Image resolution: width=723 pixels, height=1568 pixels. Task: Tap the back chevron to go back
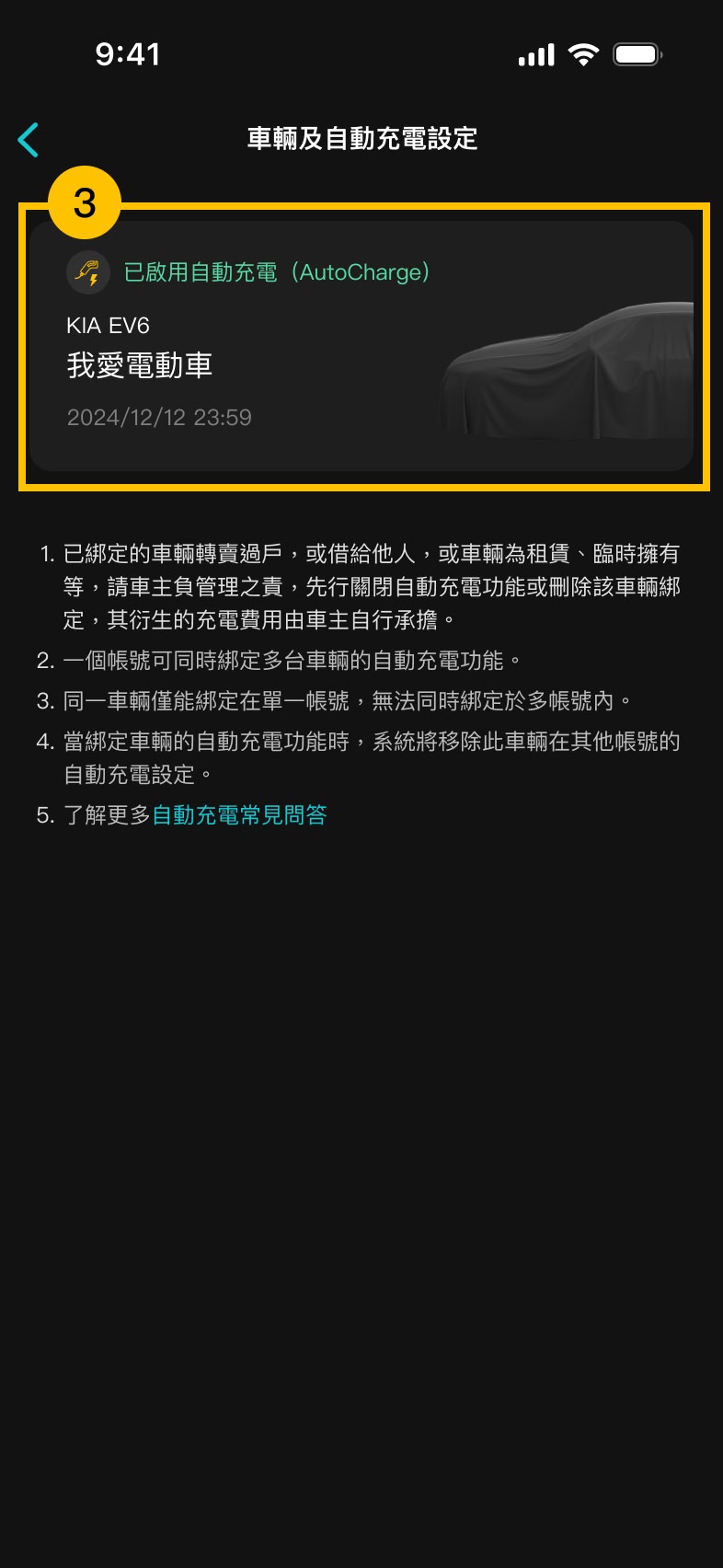28,139
